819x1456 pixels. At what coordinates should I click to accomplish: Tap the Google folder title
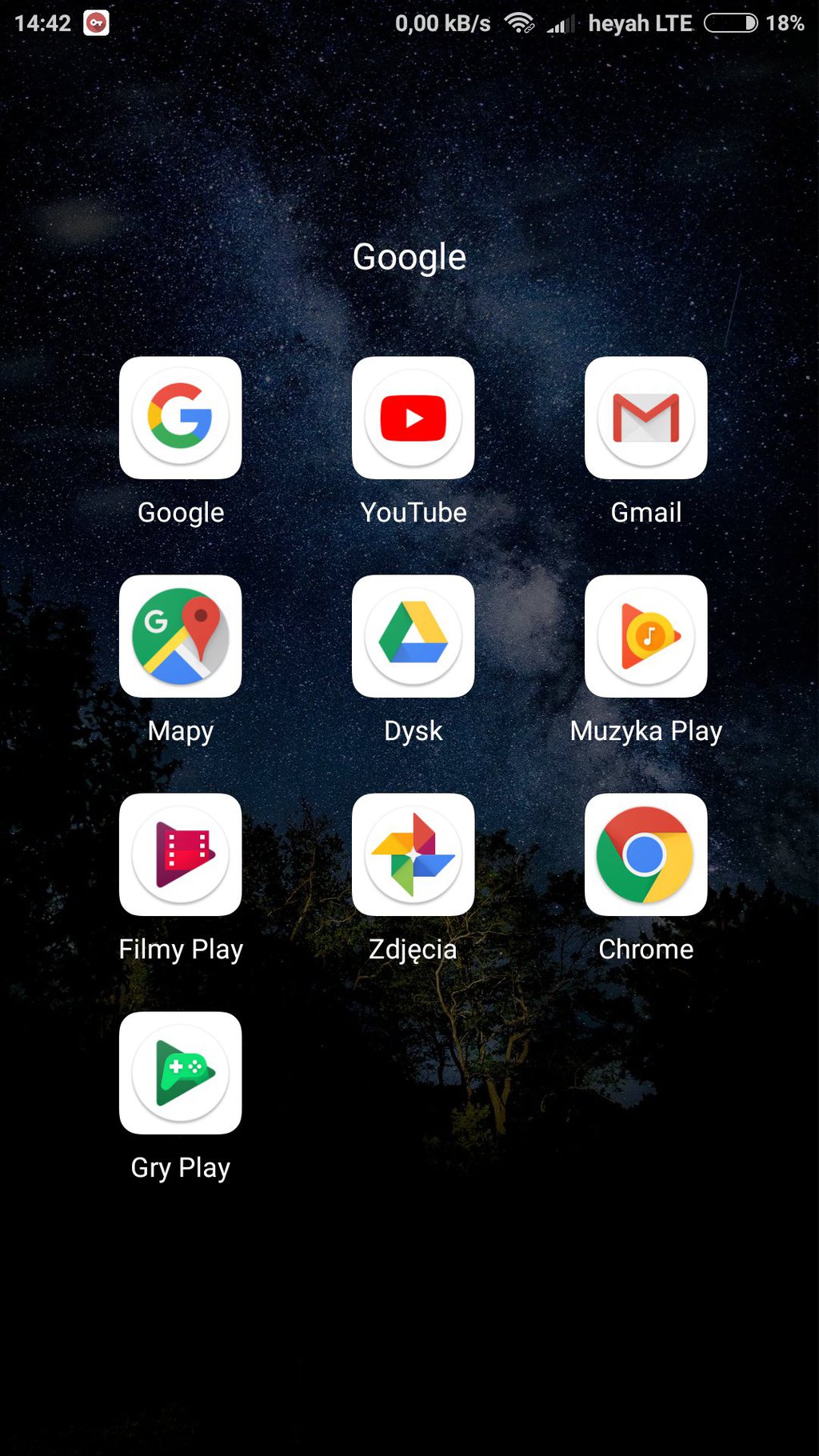(x=409, y=257)
